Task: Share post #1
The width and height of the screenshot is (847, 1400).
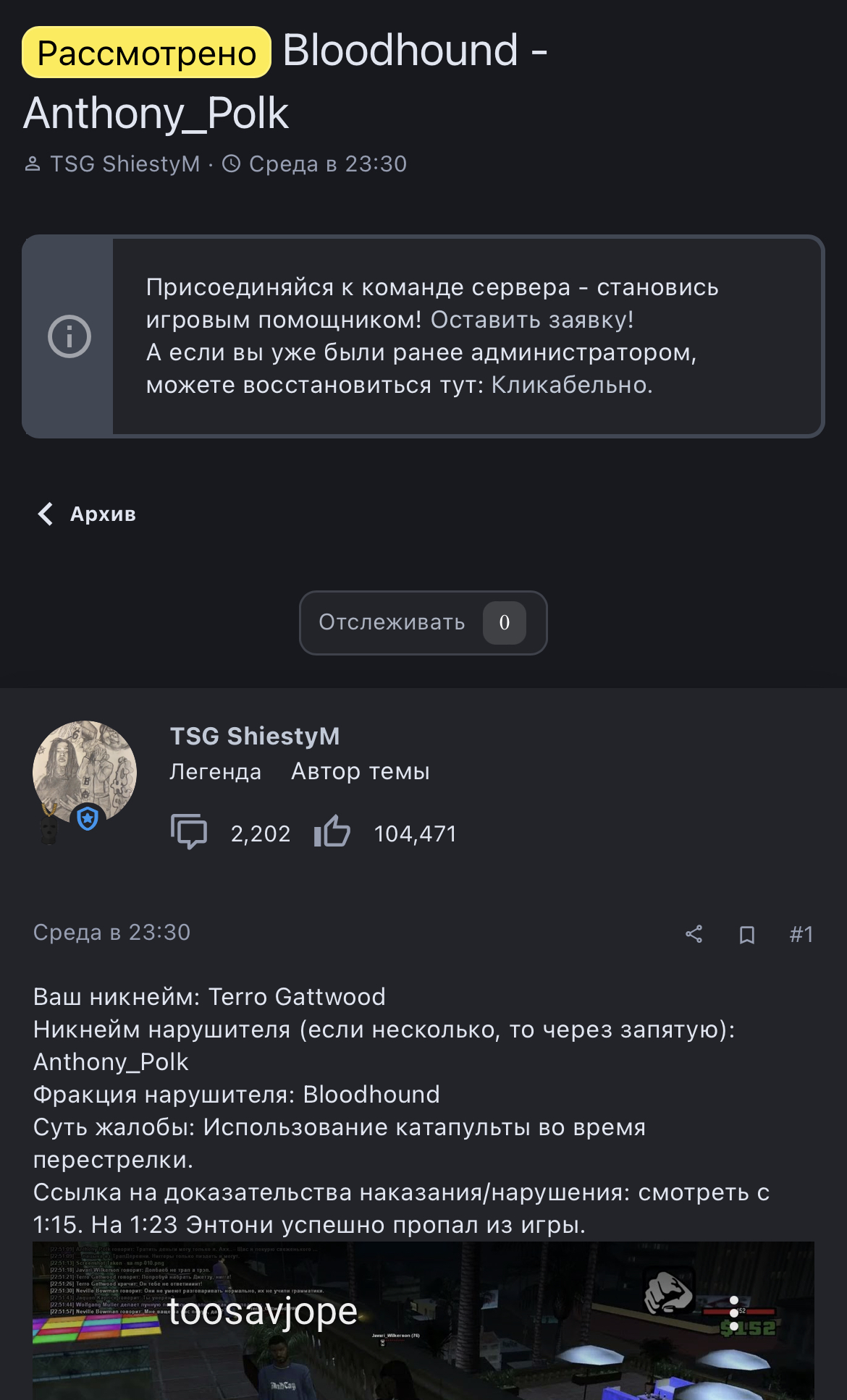Action: [x=694, y=934]
